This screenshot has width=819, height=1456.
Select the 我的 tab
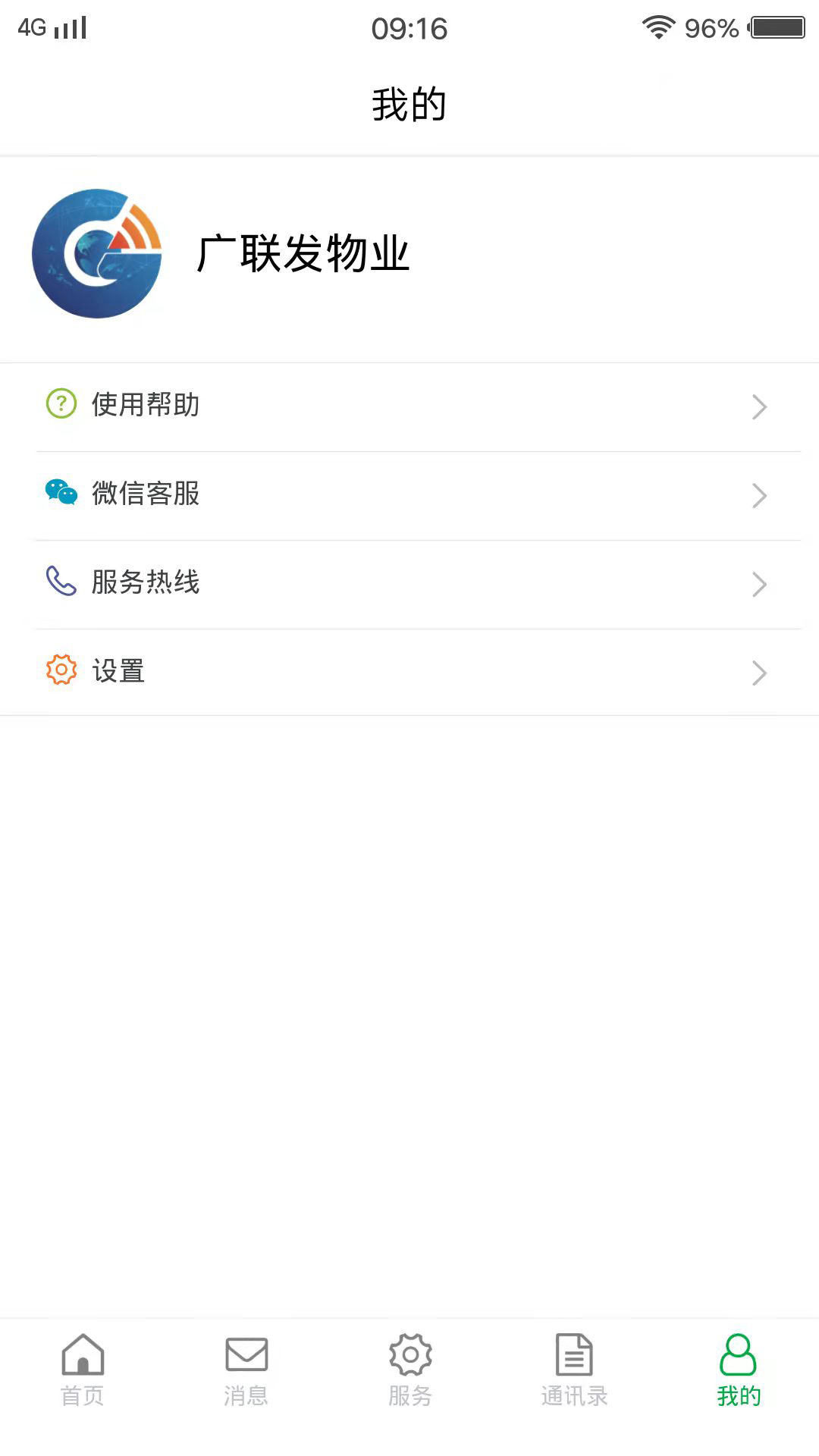click(x=737, y=1370)
